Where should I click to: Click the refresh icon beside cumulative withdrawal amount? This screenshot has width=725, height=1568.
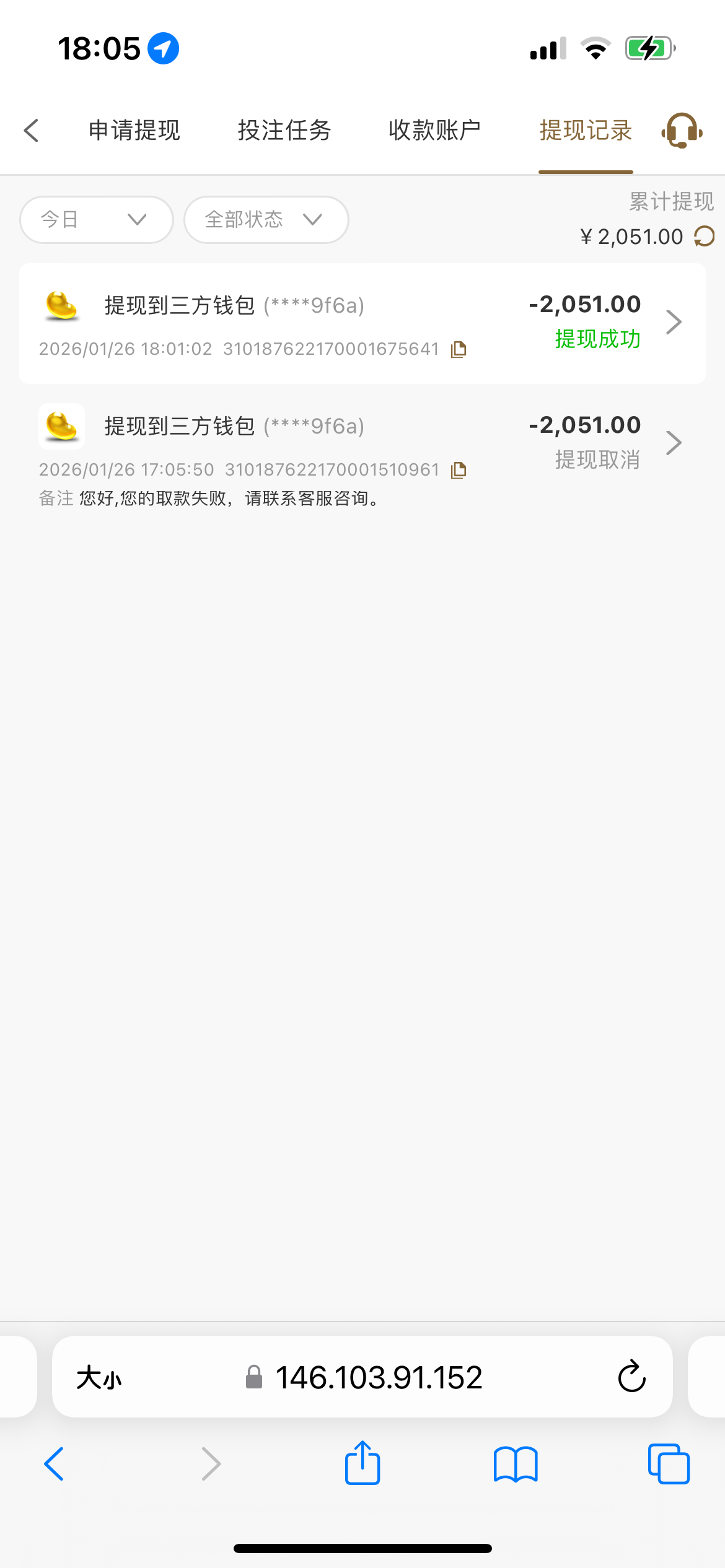[702, 236]
